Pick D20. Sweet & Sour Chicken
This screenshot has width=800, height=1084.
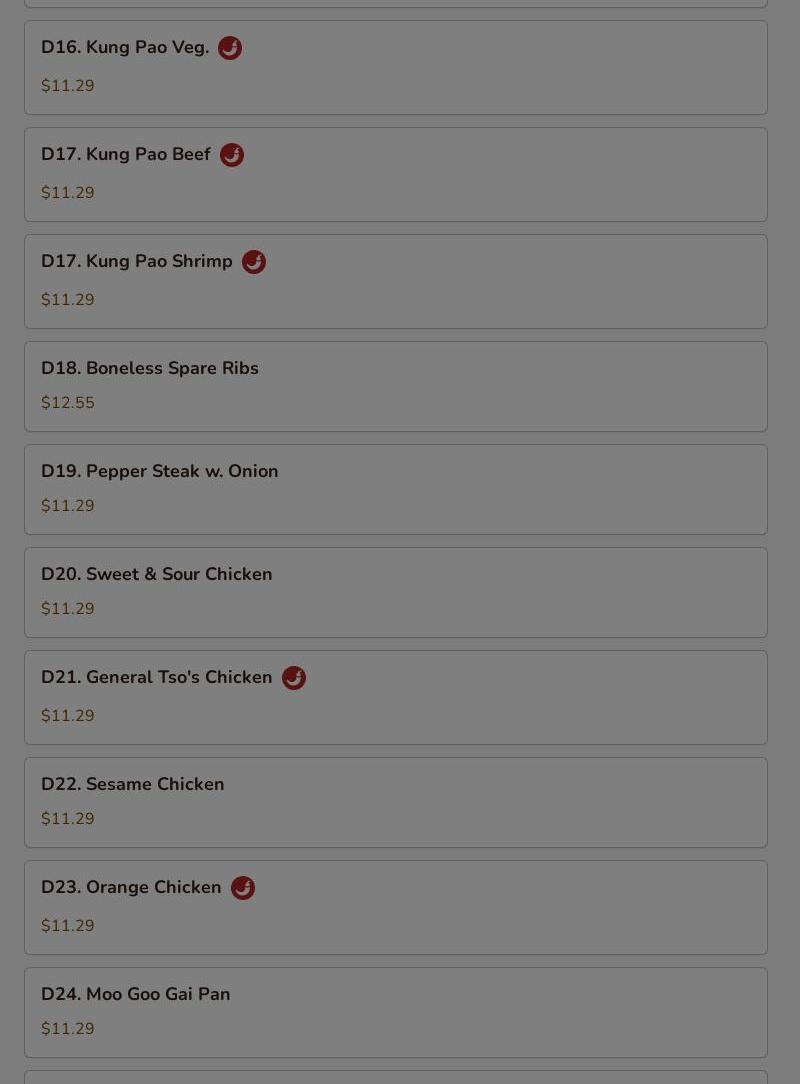point(395,592)
